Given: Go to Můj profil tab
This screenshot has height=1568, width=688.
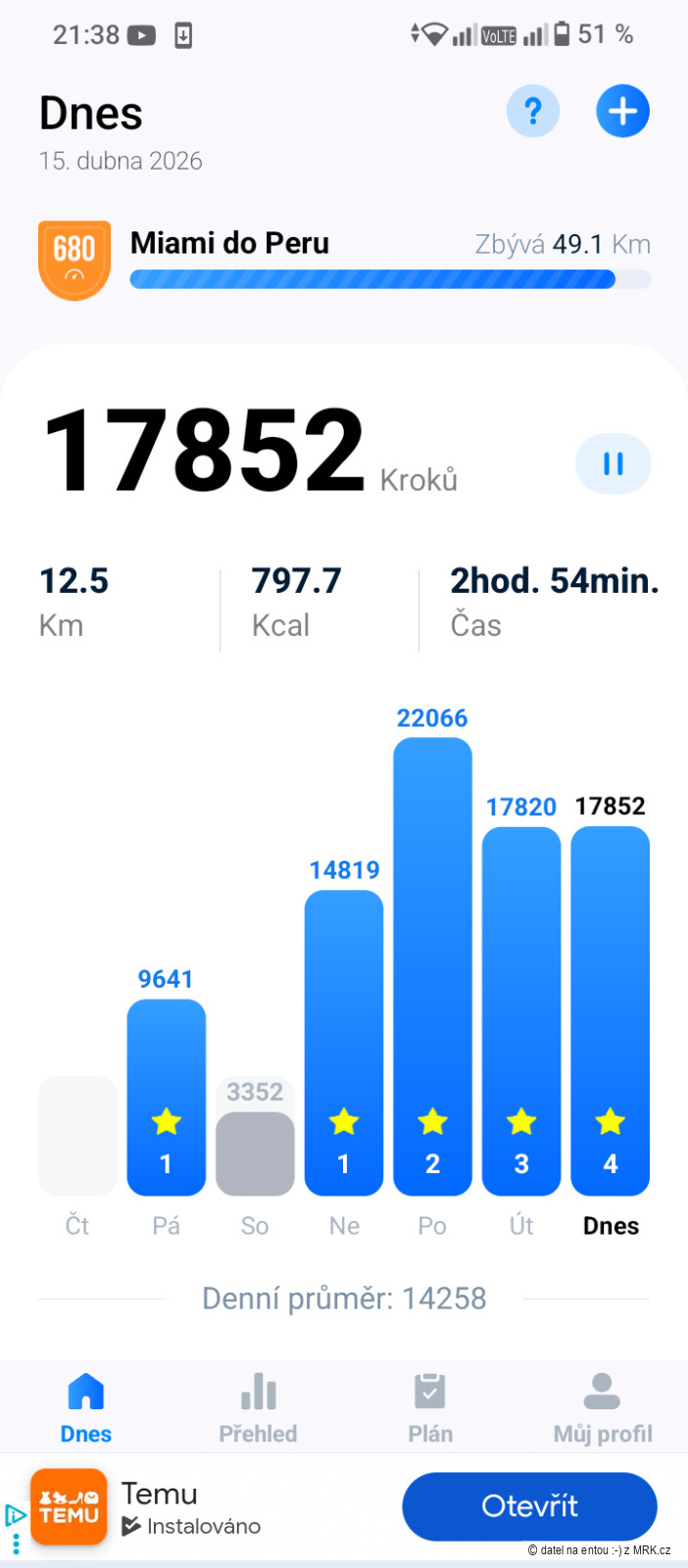Looking at the screenshot, I should tap(602, 1409).
